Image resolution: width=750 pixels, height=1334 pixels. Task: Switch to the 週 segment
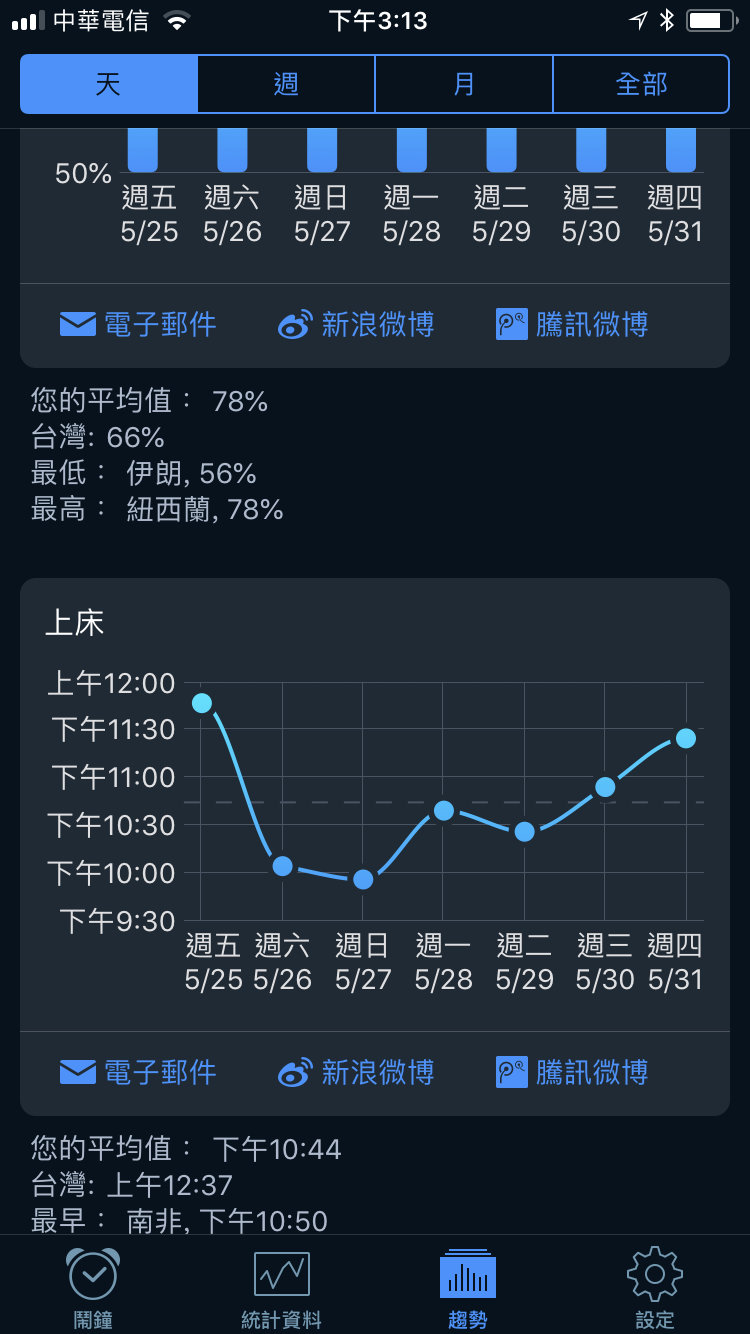286,84
